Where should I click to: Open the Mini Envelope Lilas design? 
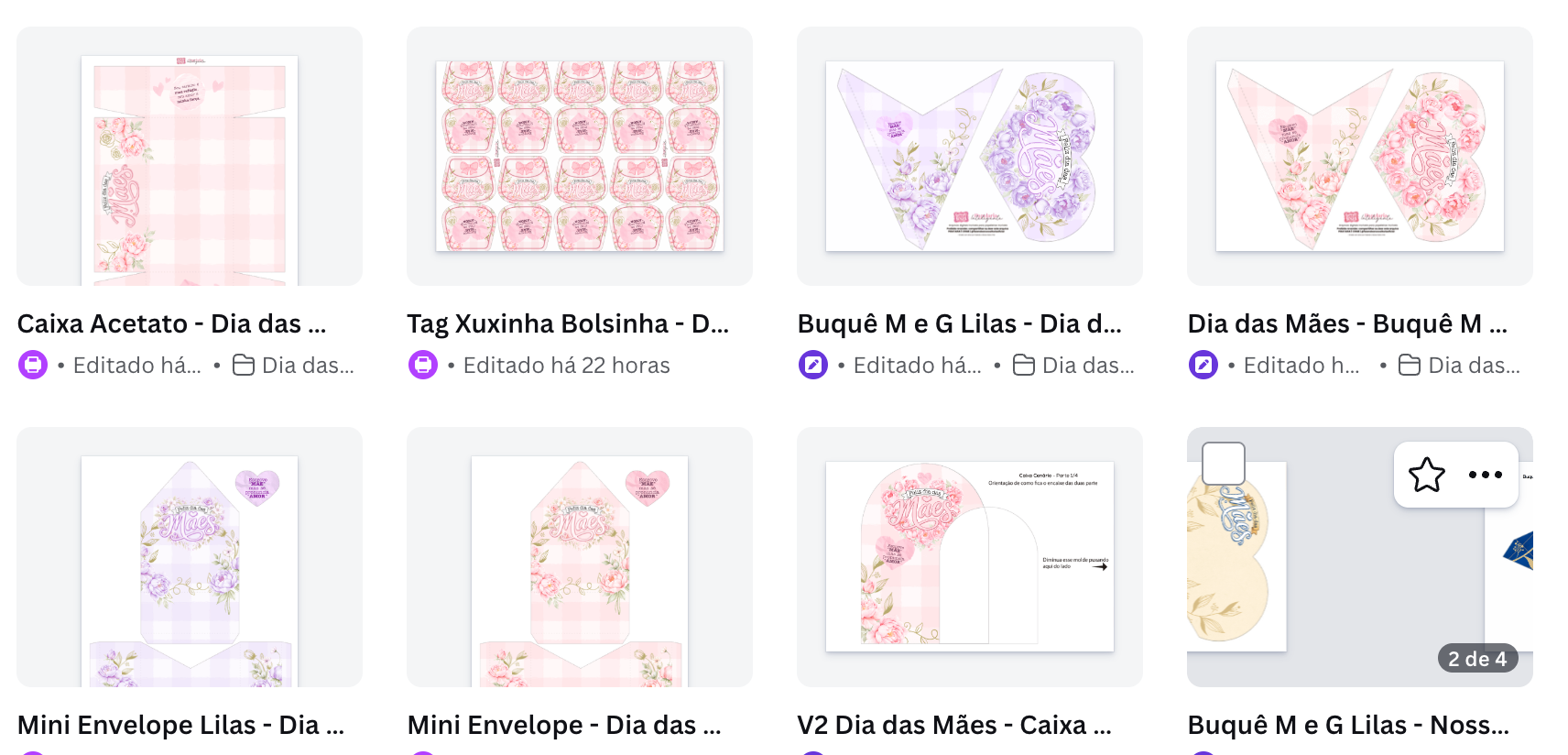190,557
